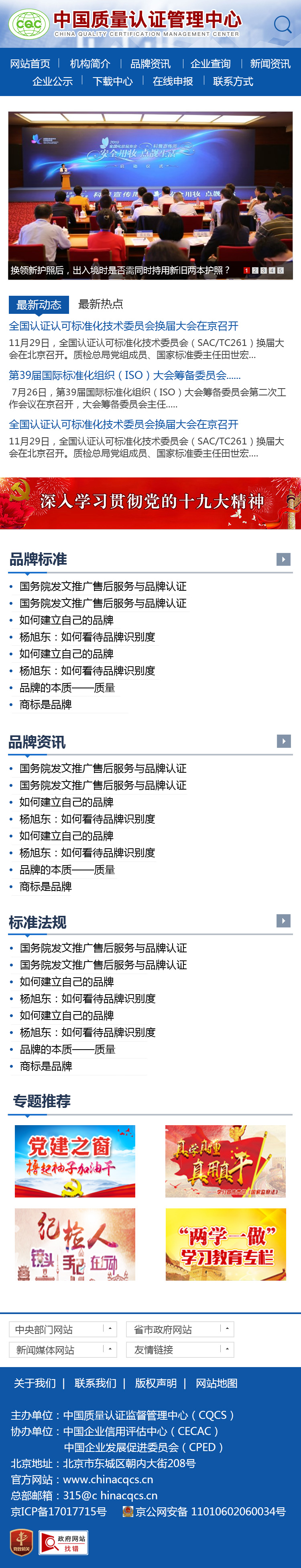This screenshot has width=301, height=1568.
Task: Go to 在线申报 navigation item
Action: [173, 82]
